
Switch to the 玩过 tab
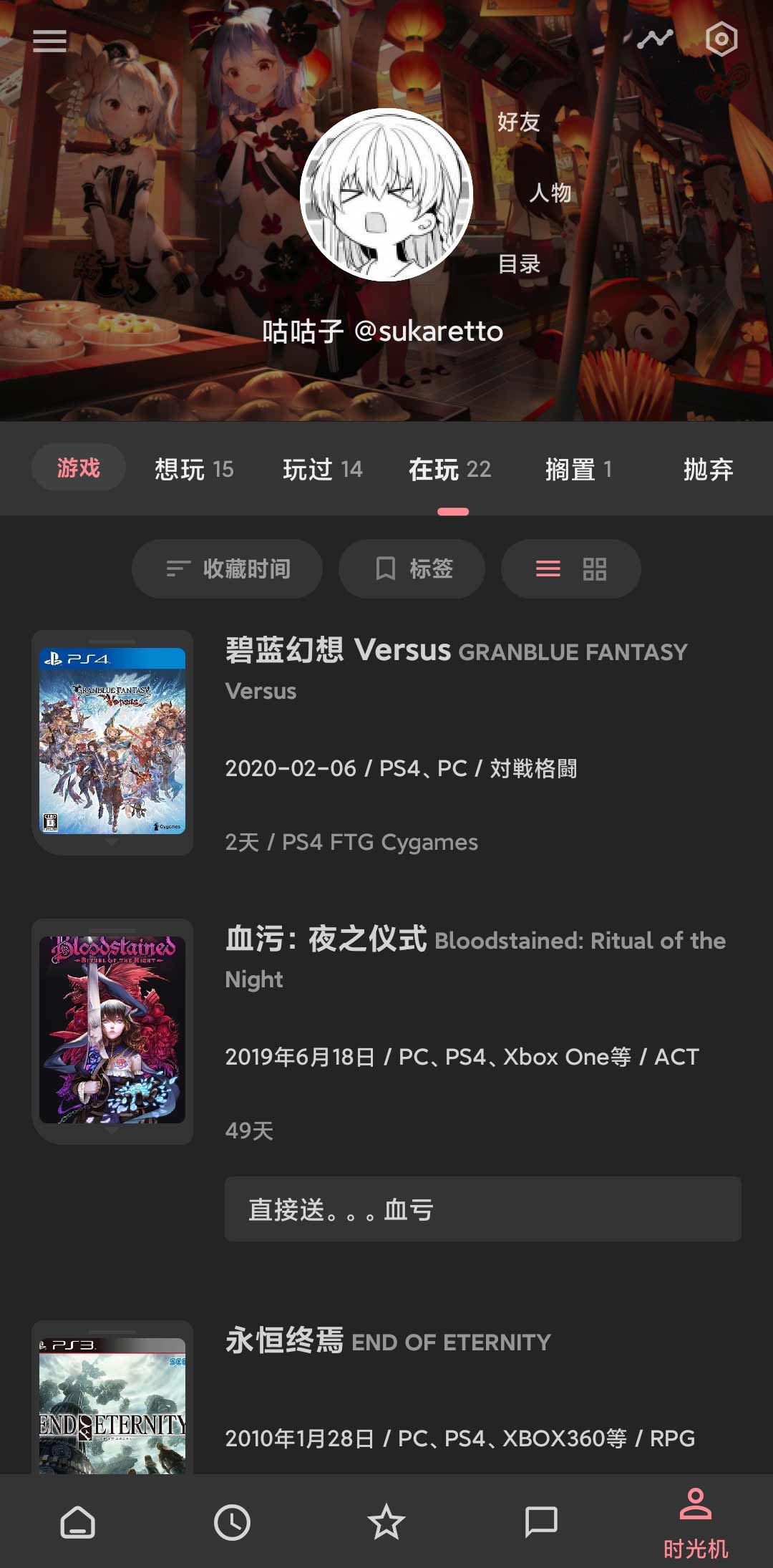click(x=322, y=469)
